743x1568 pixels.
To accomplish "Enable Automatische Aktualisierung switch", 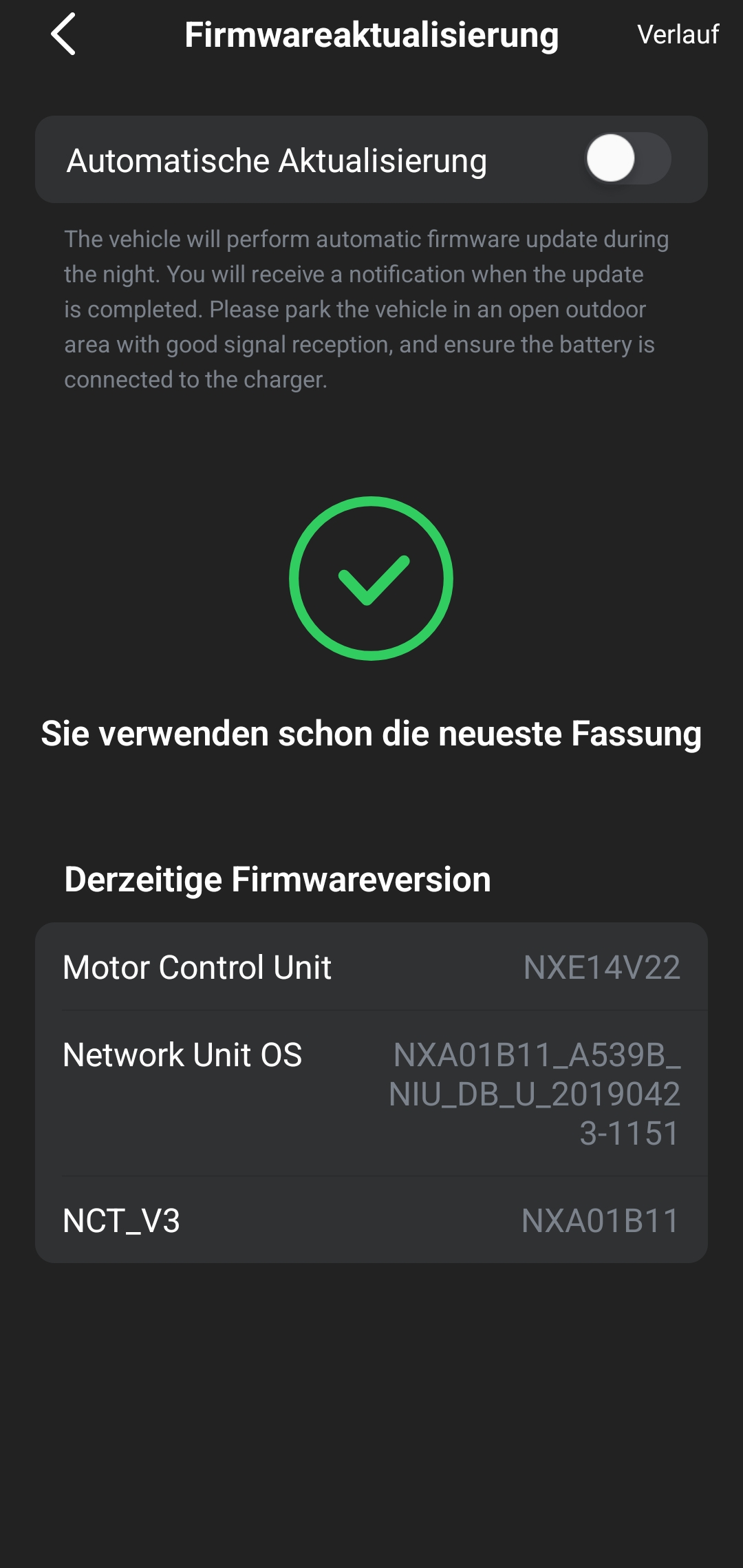I will pyautogui.click(x=627, y=159).
